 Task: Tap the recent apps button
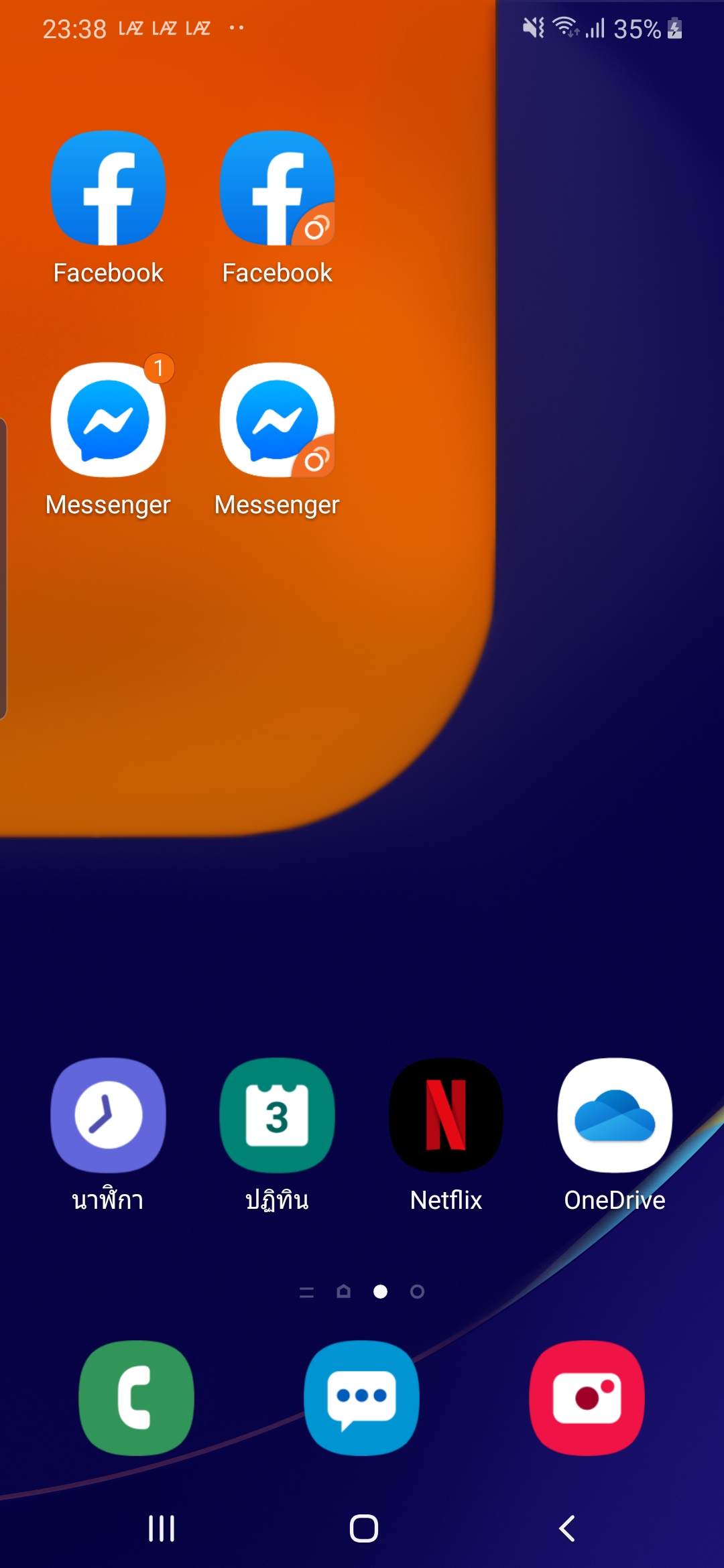click(162, 1528)
